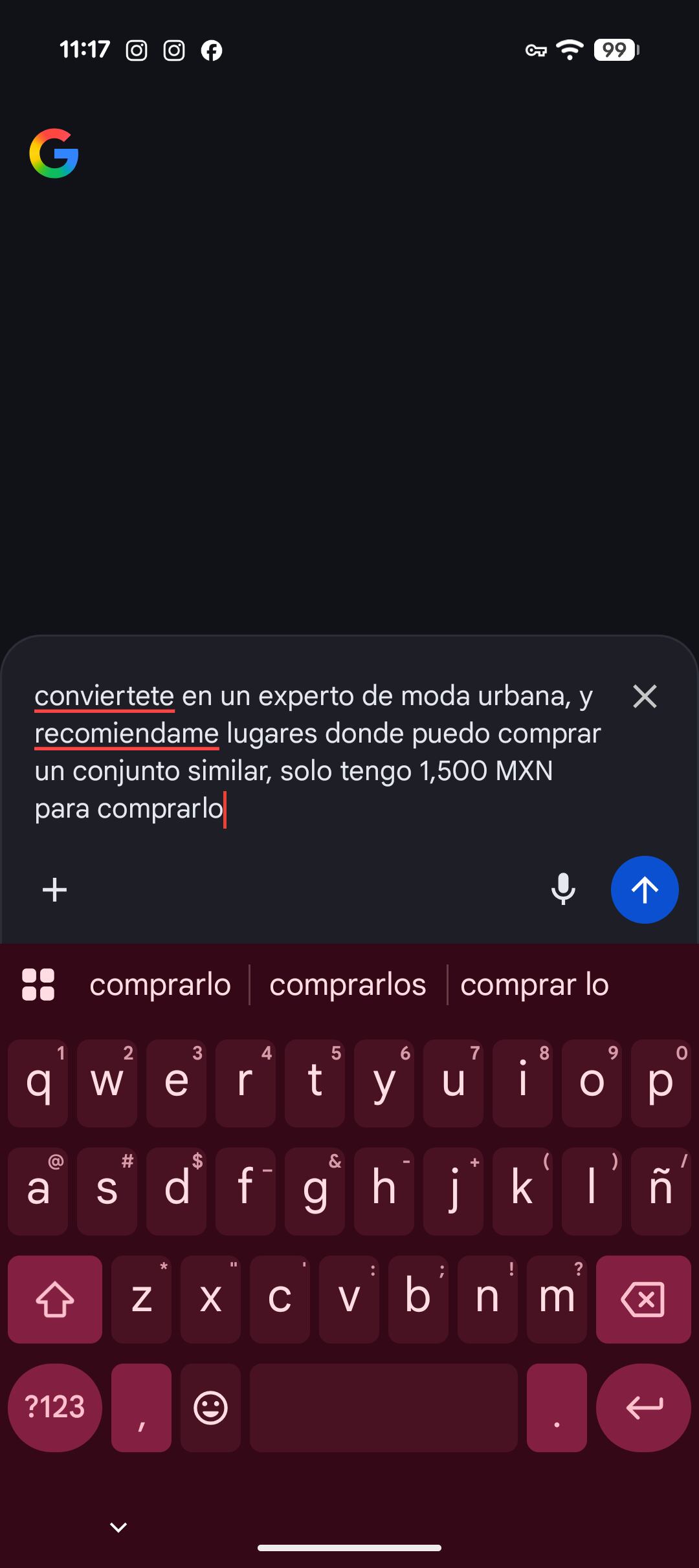Viewport: 699px width, 1568px height.
Task: Hide the keyboard with the down chevron
Action: [x=118, y=1528]
